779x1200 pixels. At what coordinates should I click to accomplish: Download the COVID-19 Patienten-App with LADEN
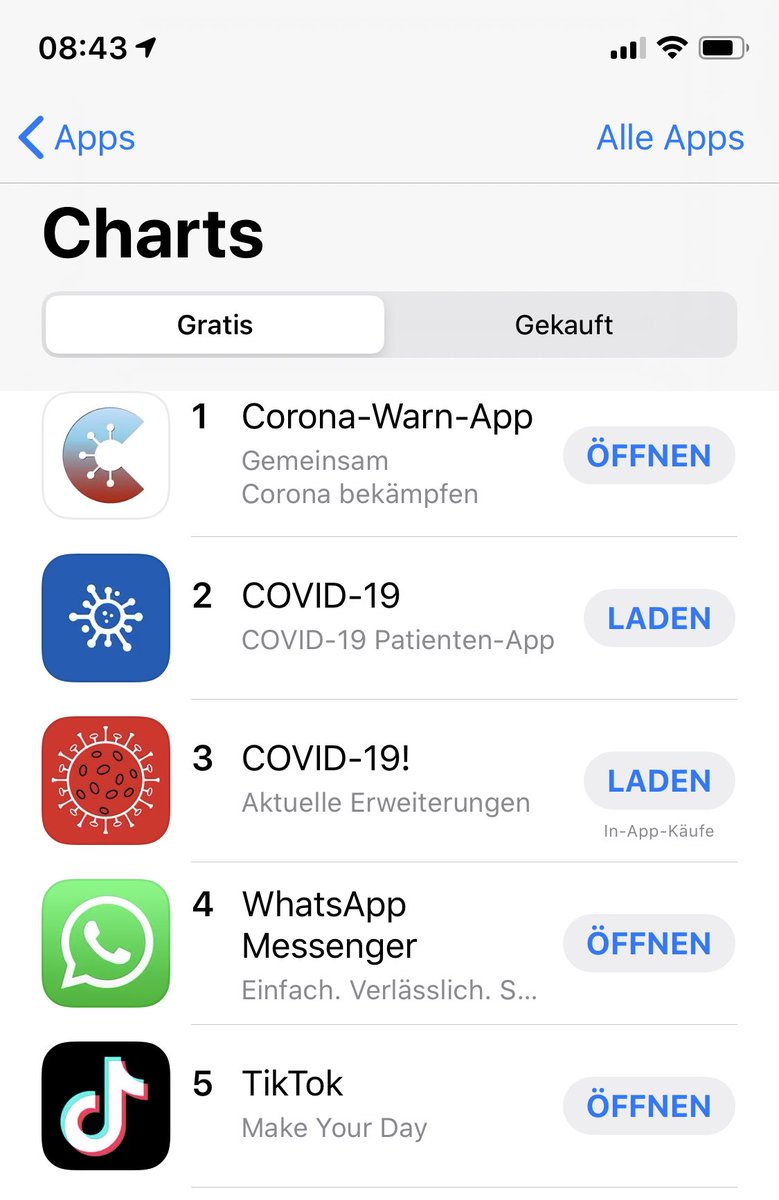[658, 618]
